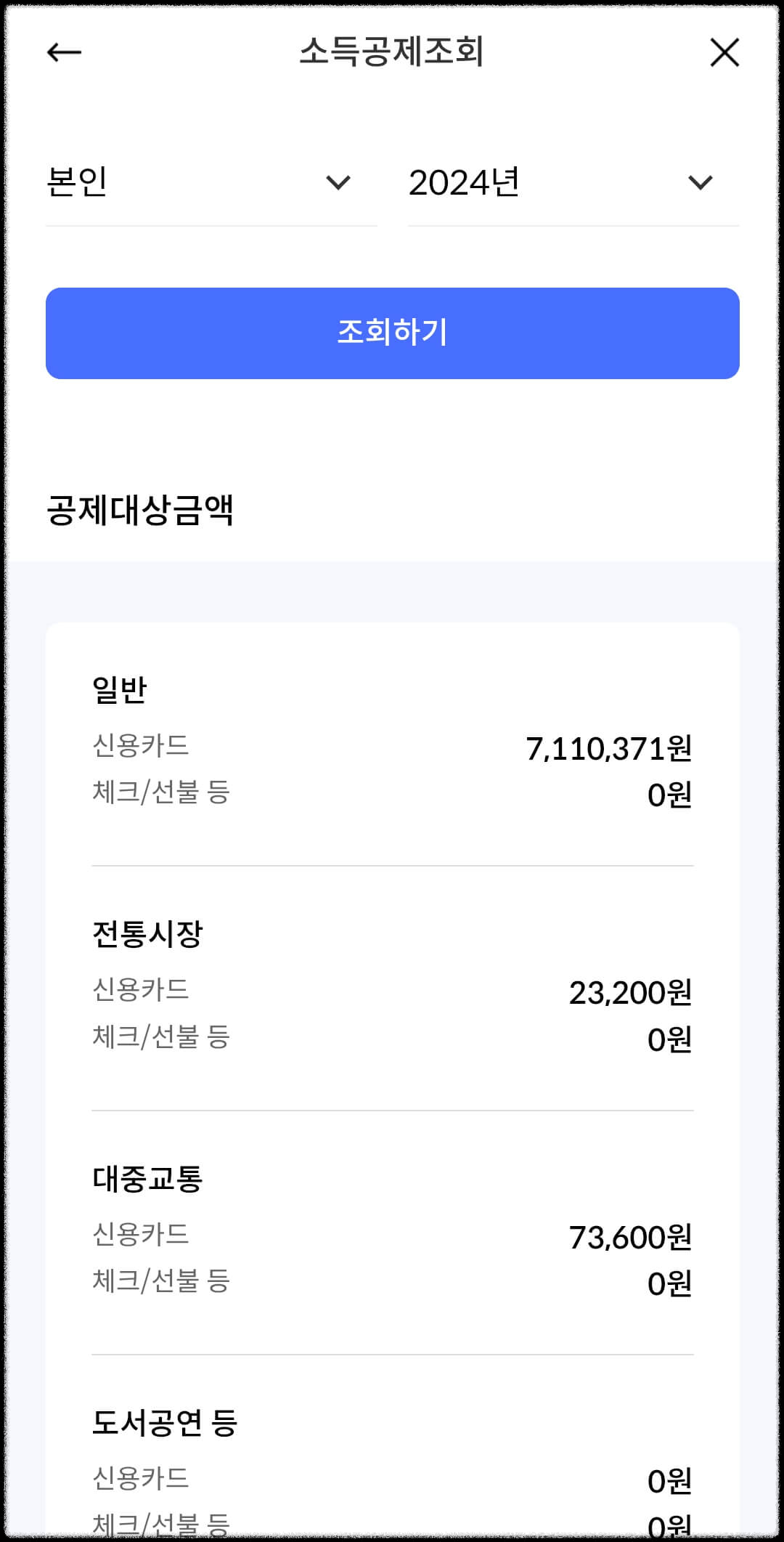Screen dimensions: 784x1542
Task: Tap the 조회하기 lookup button
Action: tap(392, 333)
